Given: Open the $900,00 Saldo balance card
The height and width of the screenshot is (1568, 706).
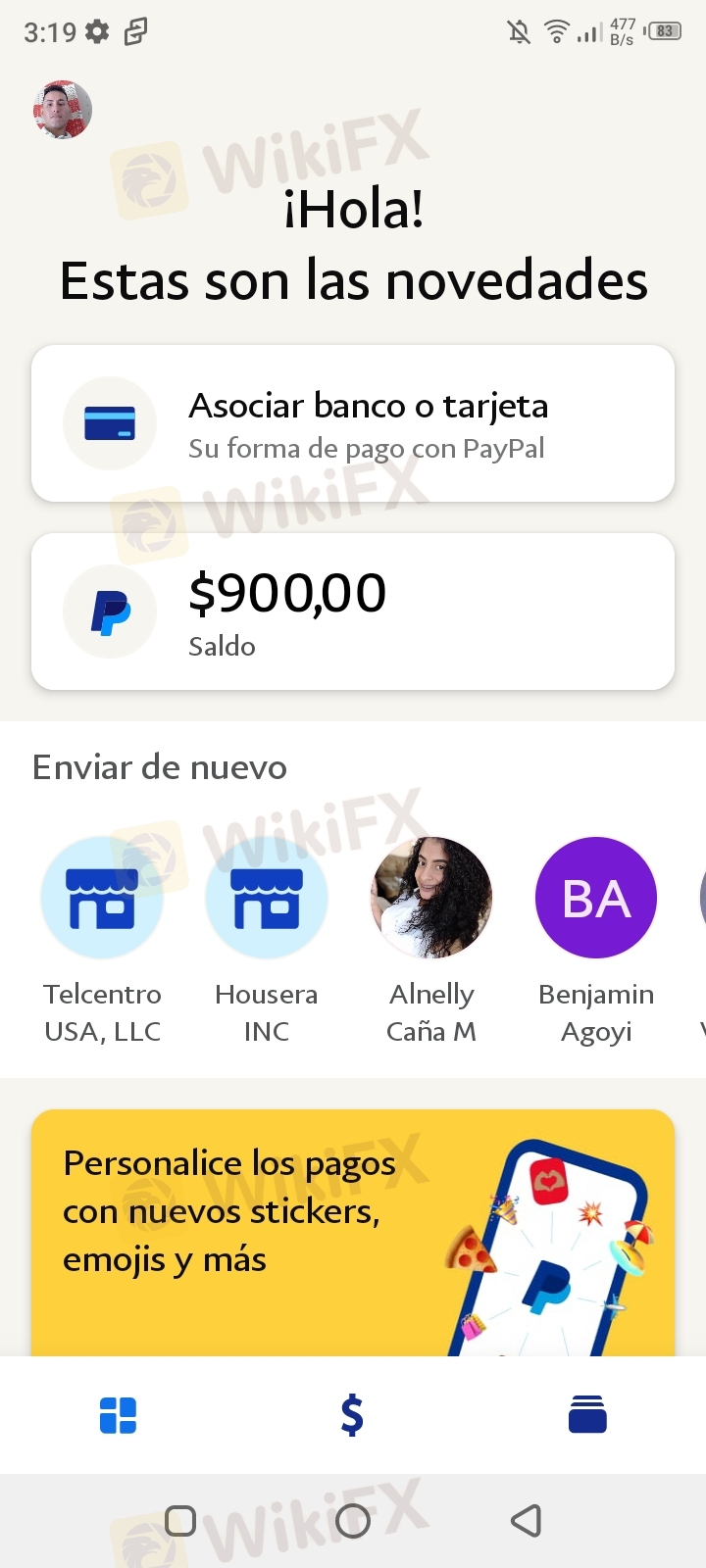Looking at the screenshot, I should click(x=353, y=612).
